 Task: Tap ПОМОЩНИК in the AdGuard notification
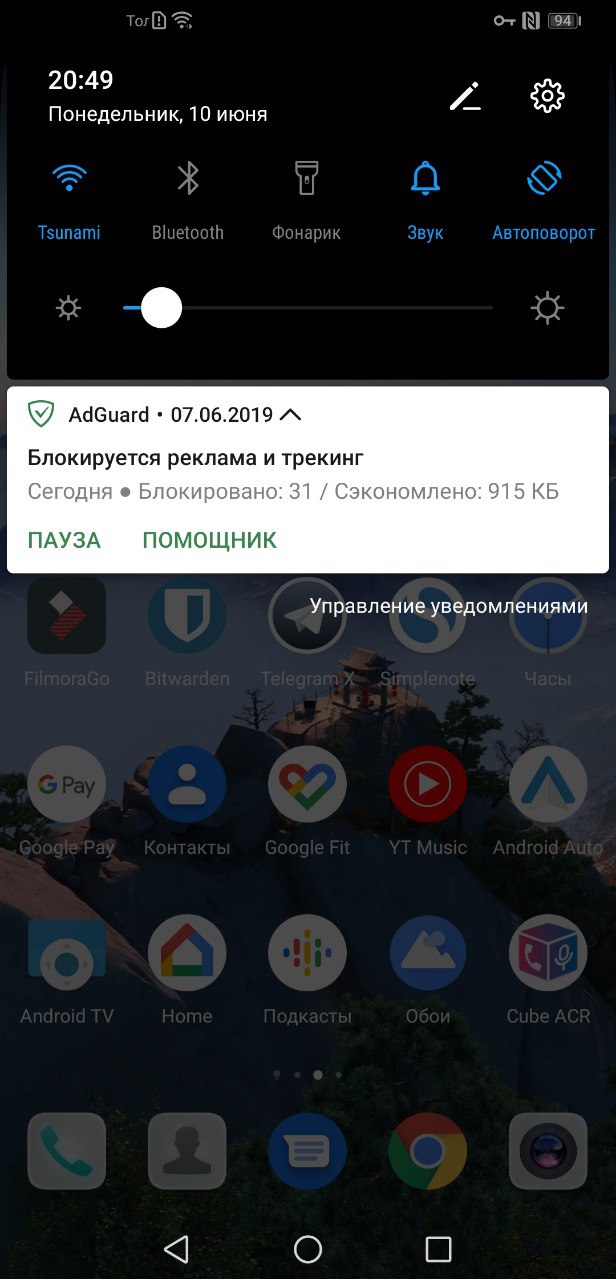pos(209,540)
